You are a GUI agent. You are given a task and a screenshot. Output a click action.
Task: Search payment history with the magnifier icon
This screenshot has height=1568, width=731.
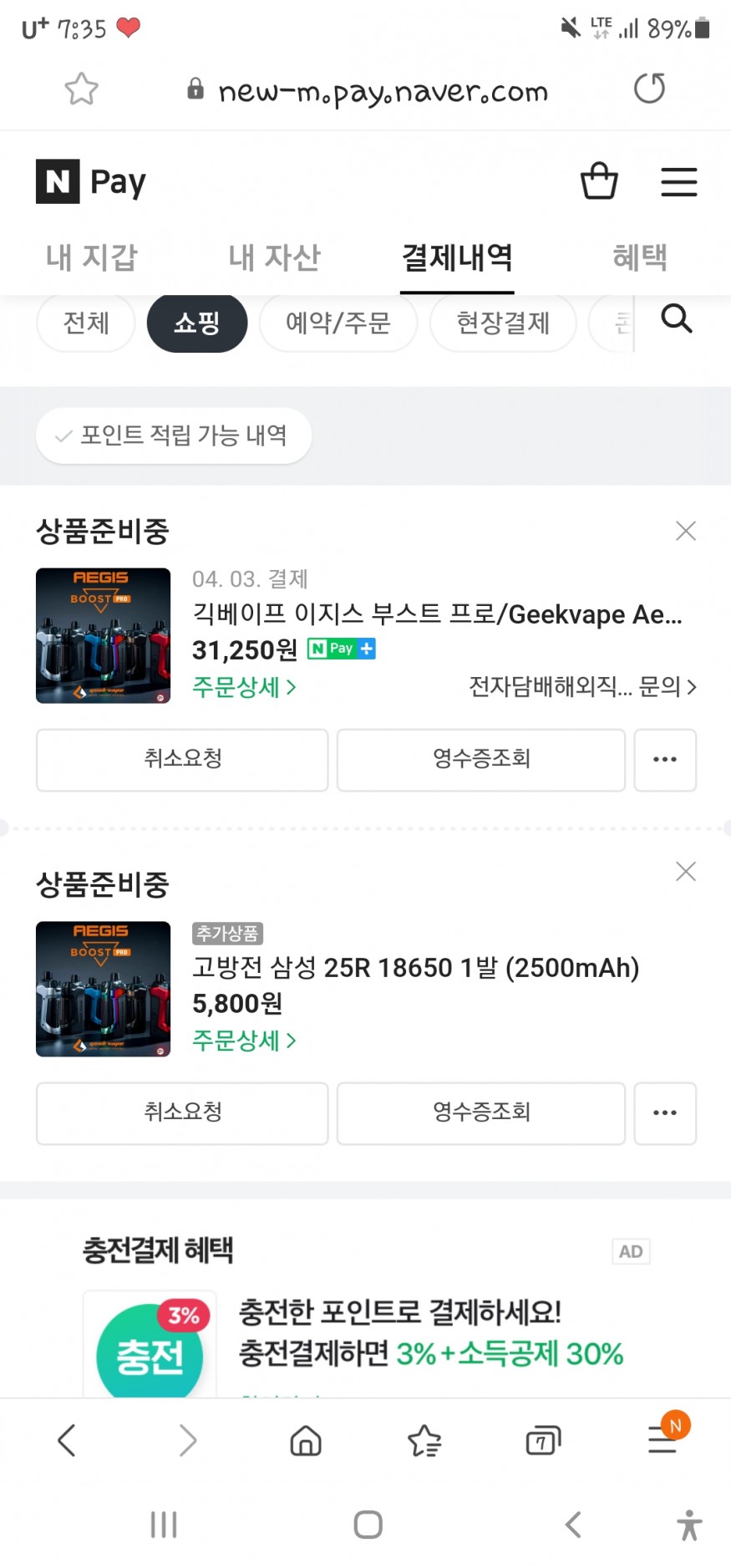(x=676, y=318)
